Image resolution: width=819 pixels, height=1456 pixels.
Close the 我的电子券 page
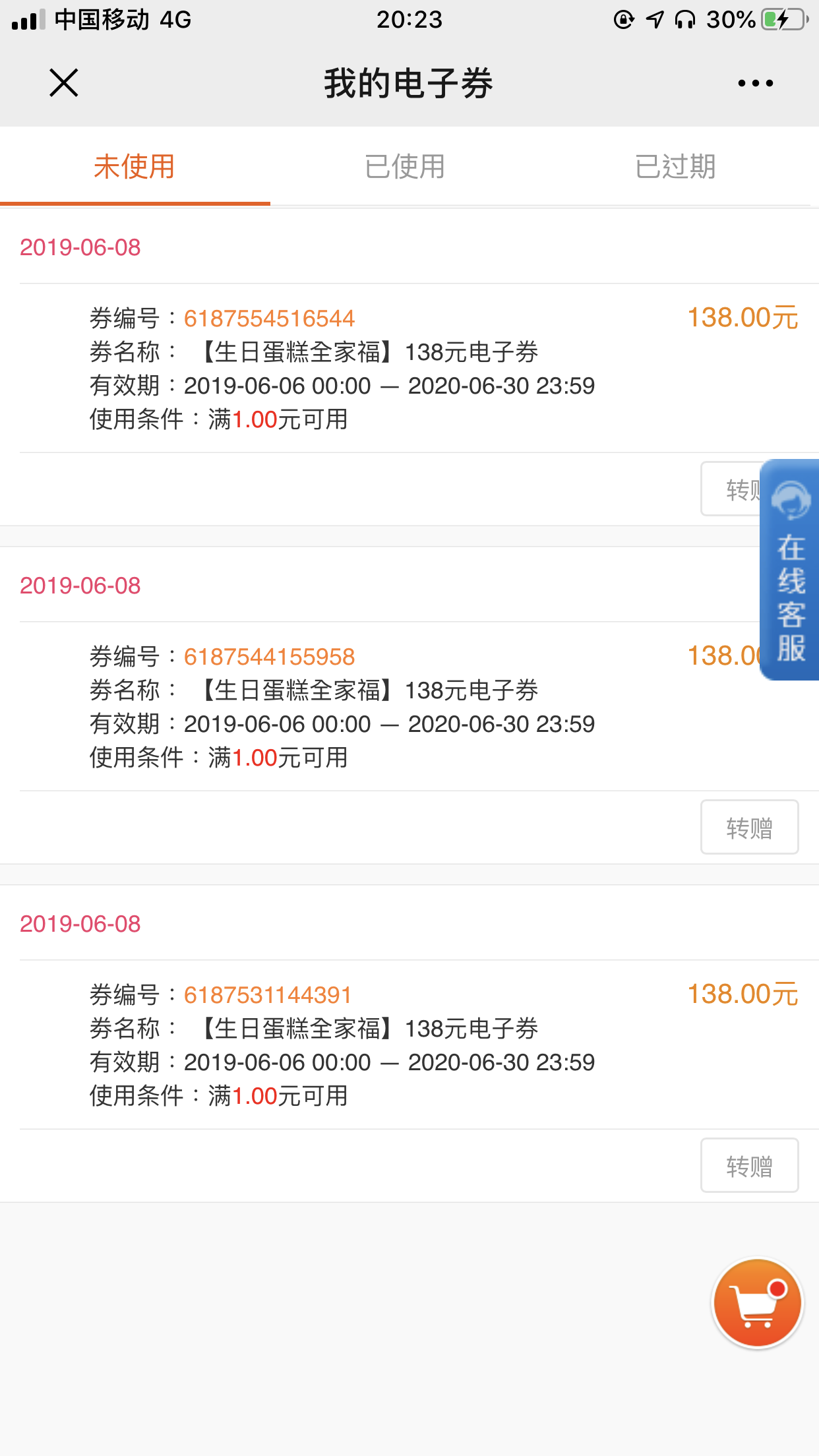(x=64, y=83)
